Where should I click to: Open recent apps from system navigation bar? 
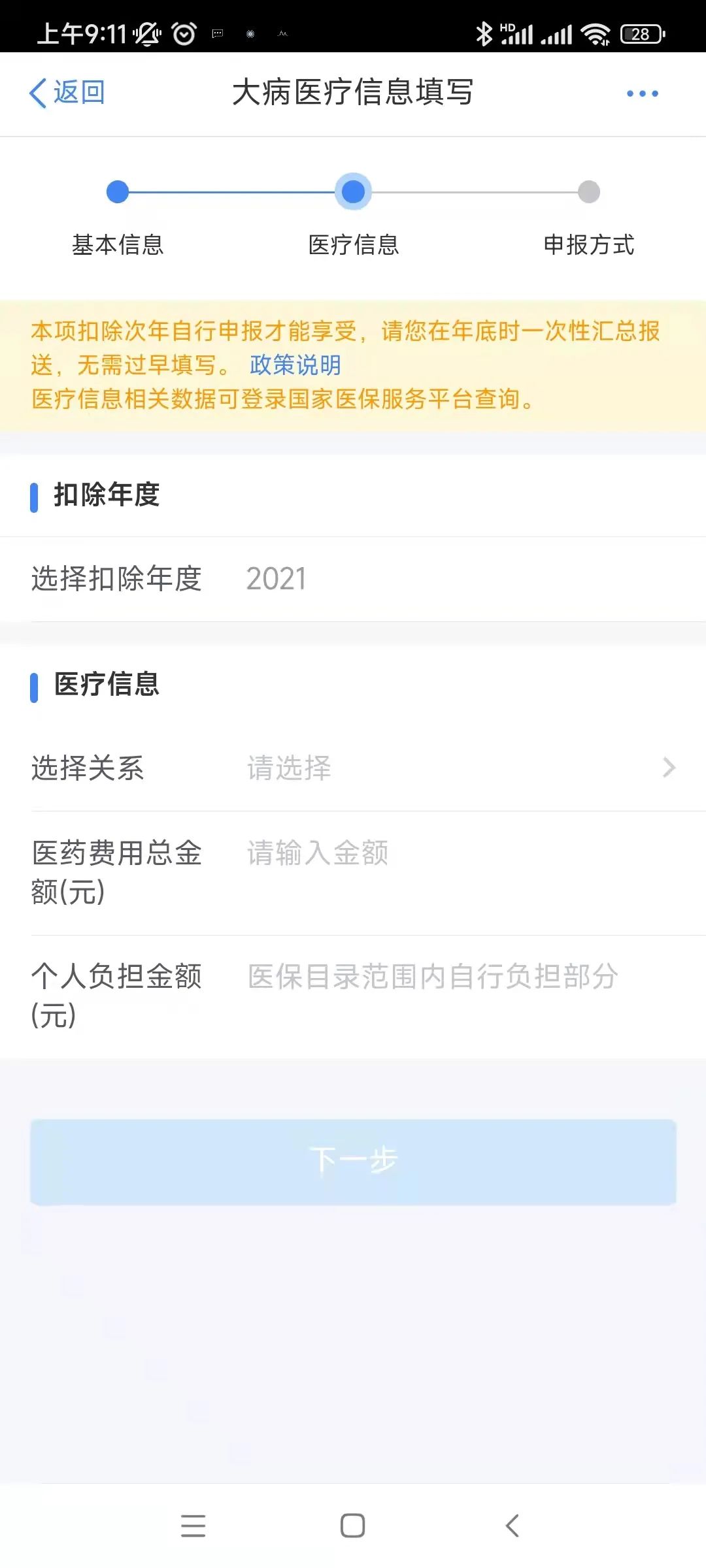pos(193,1526)
